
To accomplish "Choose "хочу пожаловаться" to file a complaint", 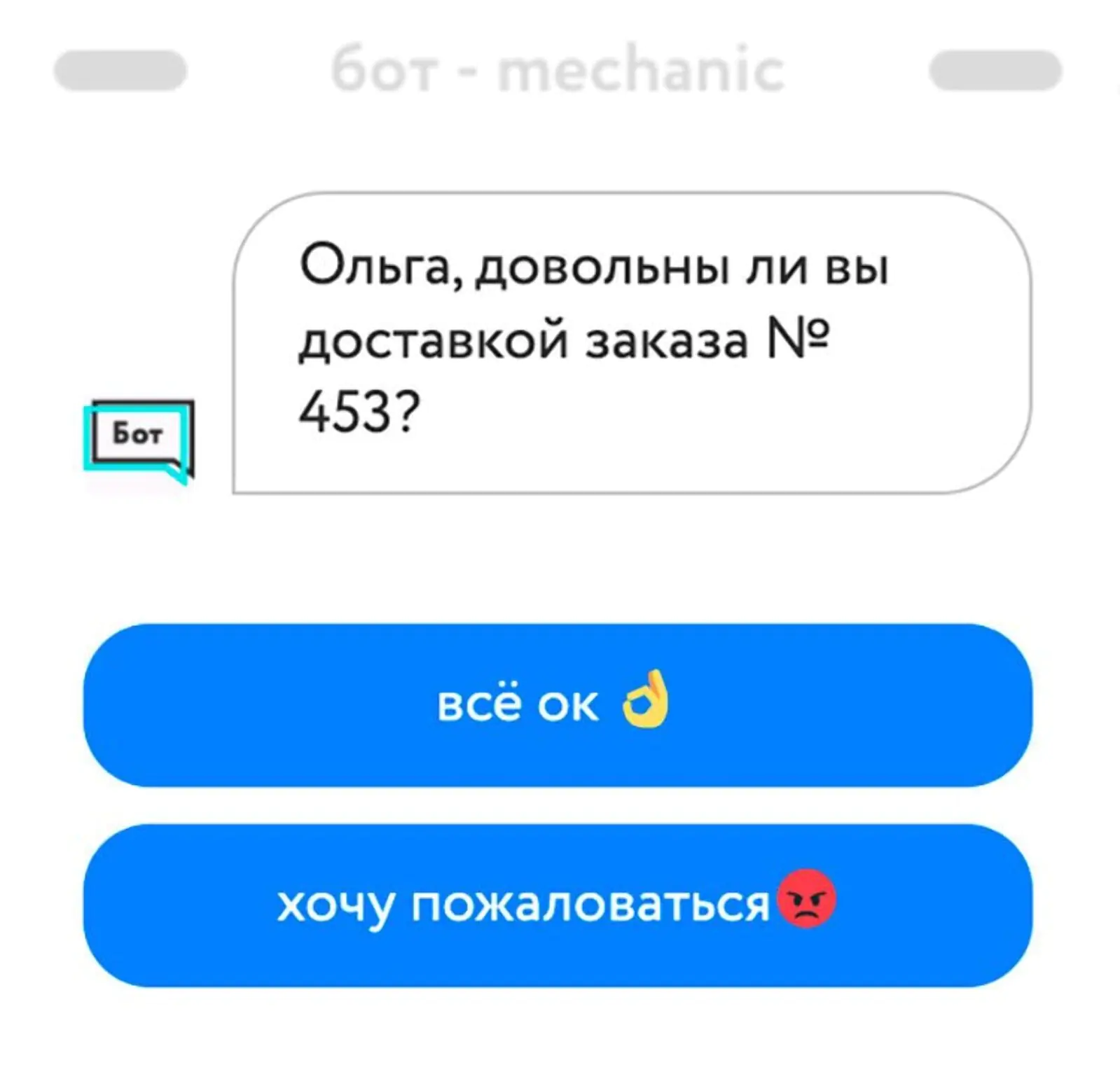I will (557, 905).
